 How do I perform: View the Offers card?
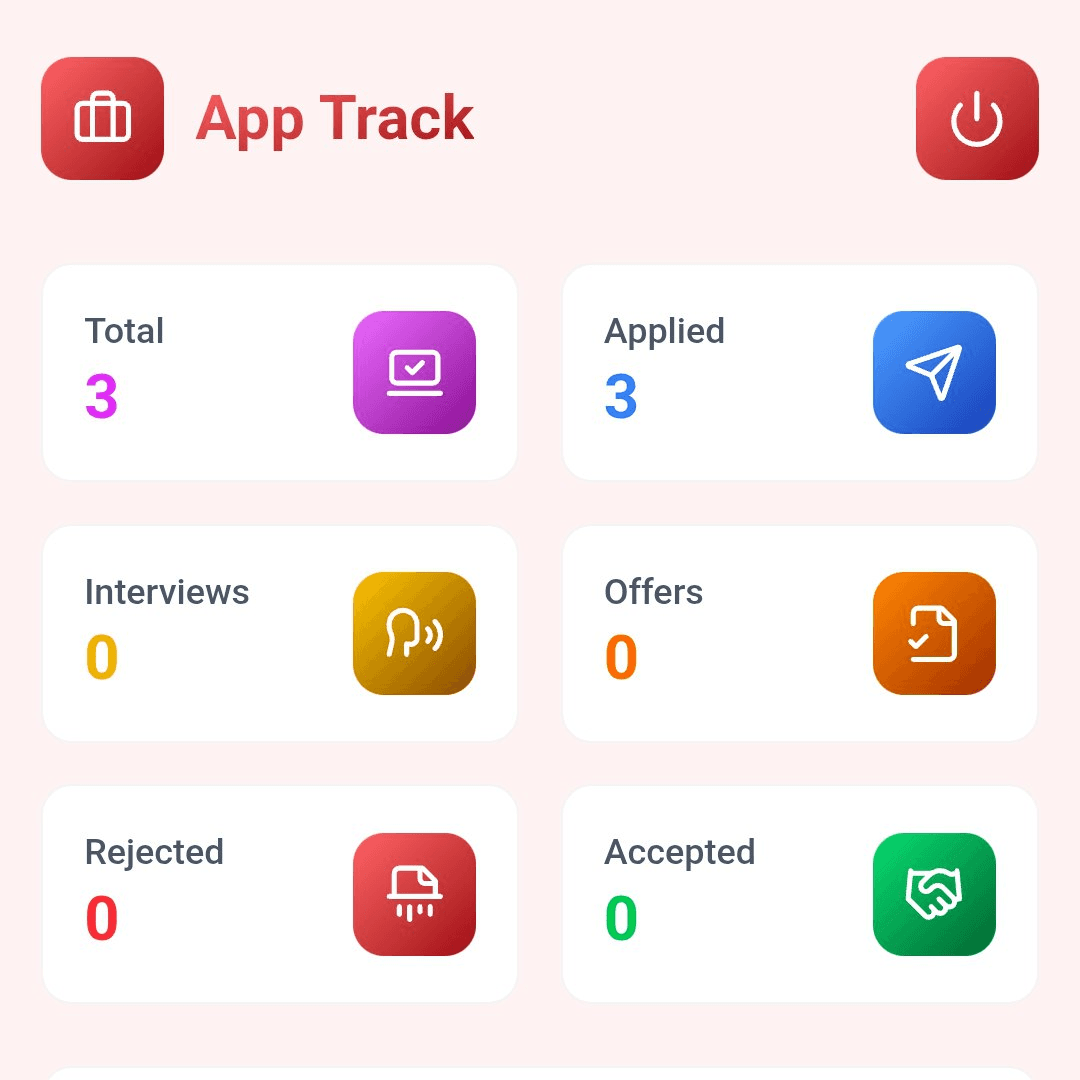pos(799,633)
